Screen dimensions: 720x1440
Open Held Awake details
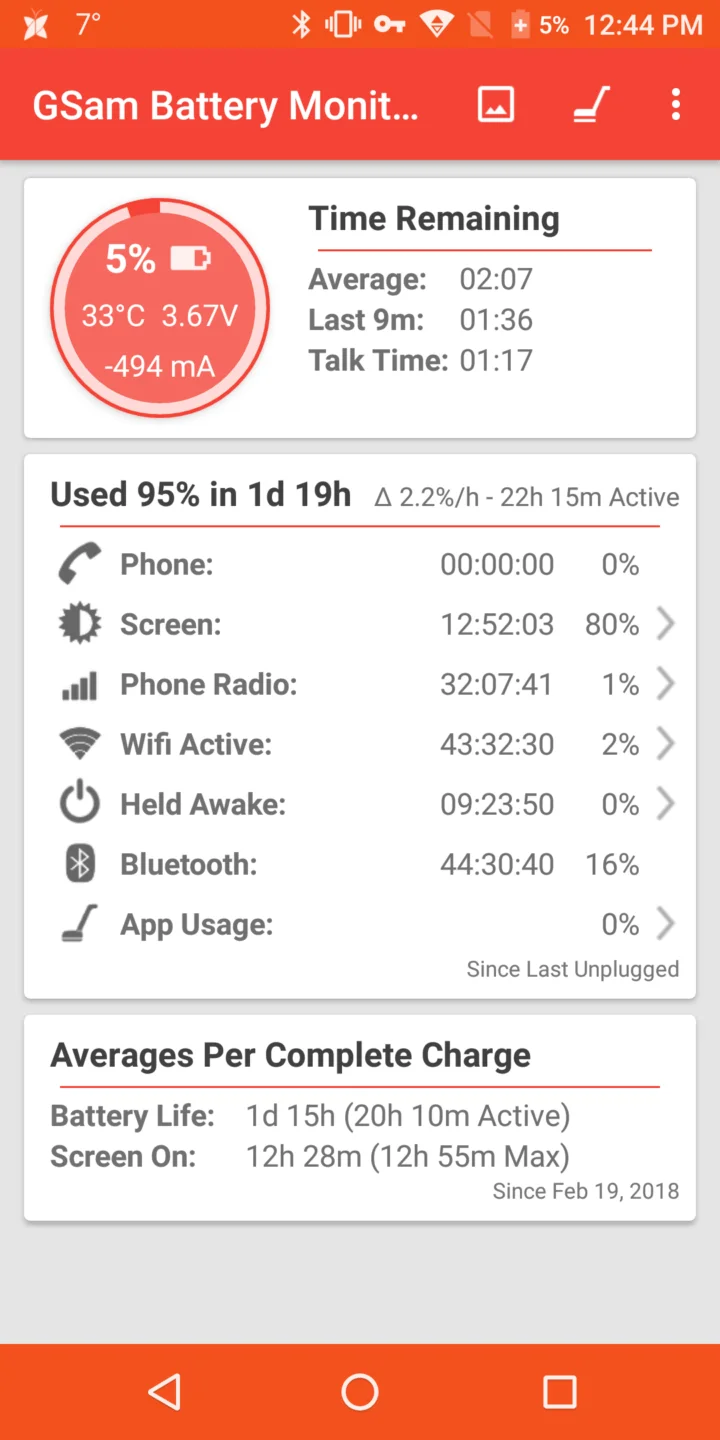click(x=360, y=805)
